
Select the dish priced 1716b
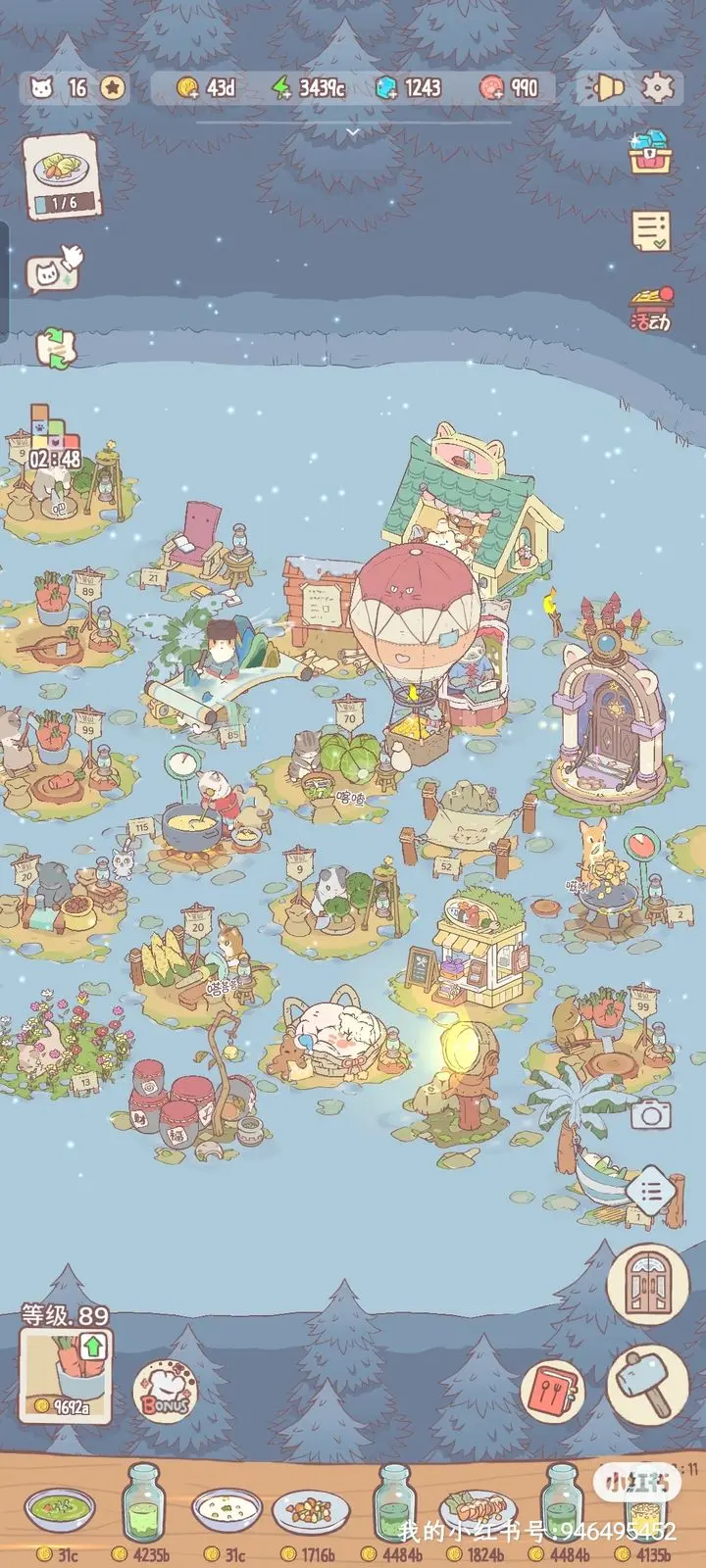coord(310,1516)
